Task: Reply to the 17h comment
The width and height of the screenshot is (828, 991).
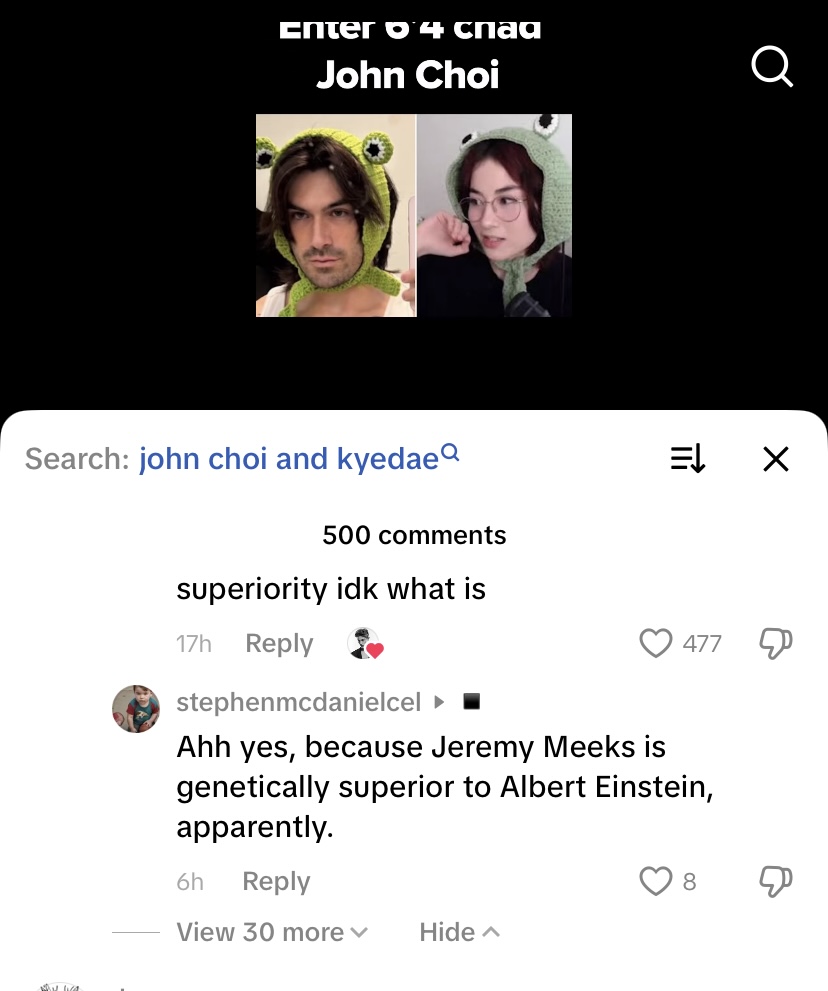Action: coord(279,643)
